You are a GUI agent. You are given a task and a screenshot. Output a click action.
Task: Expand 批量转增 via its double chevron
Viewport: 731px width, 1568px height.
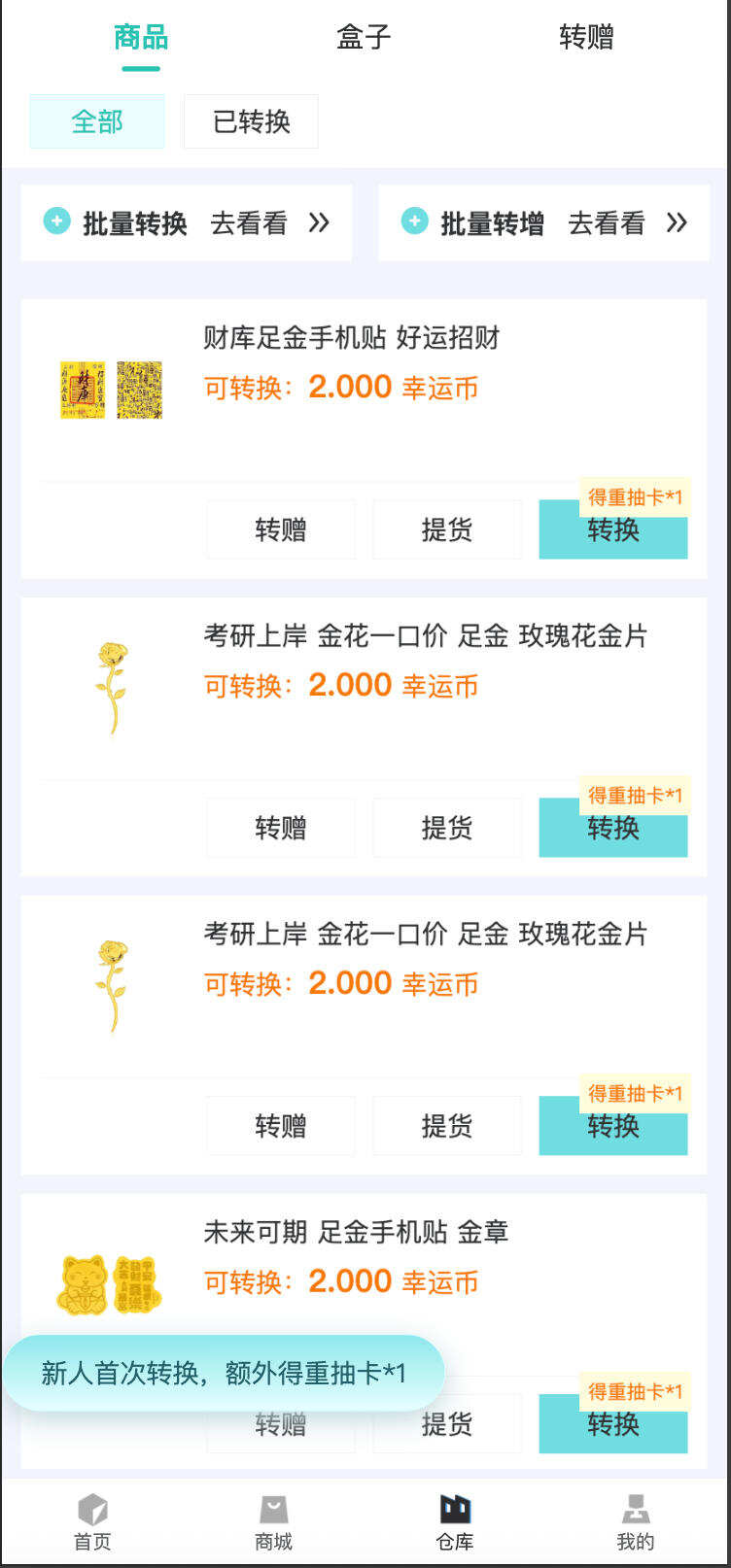(676, 222)
